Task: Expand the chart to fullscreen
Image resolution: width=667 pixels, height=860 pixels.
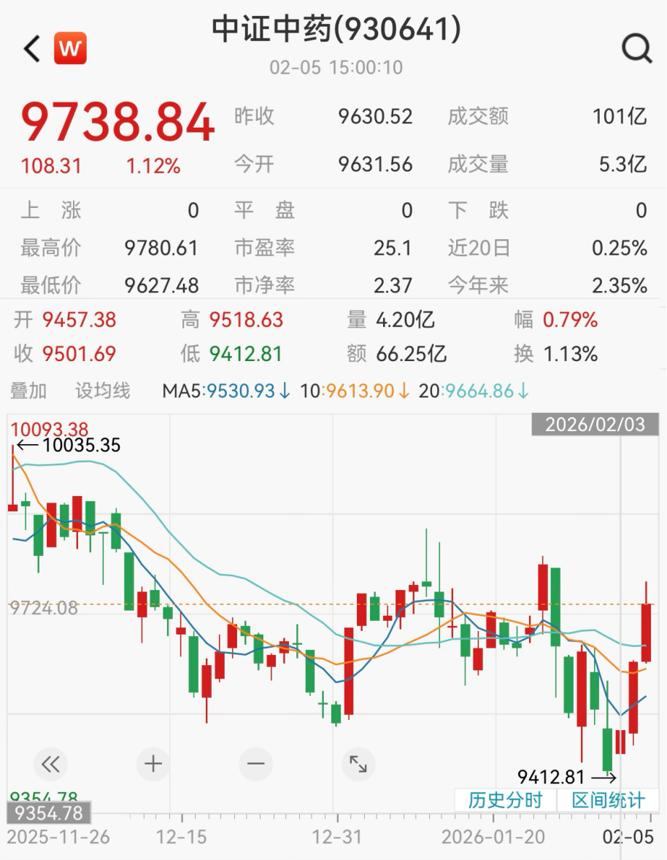Action: pyautogui.click(x=358, y=765)
